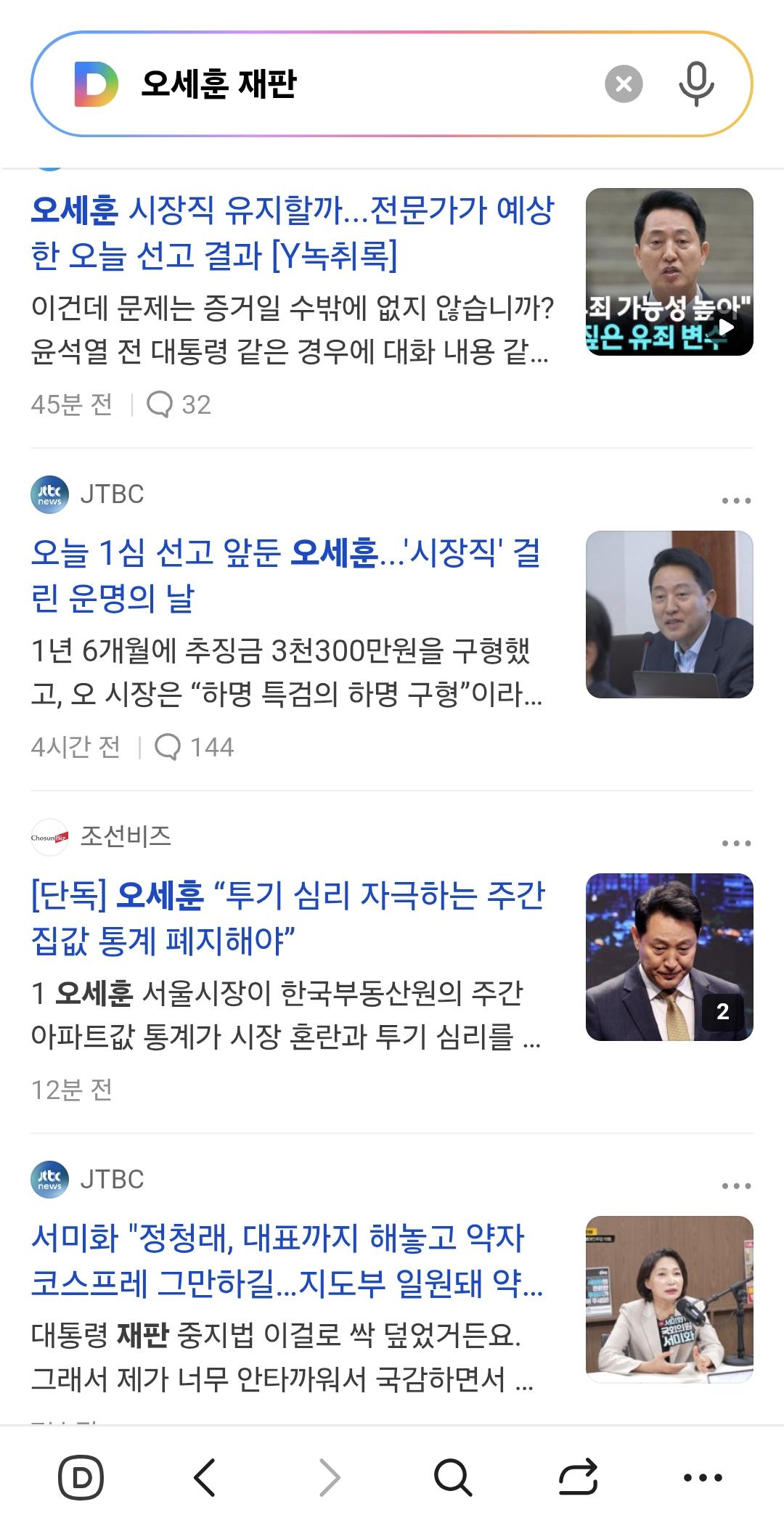Open the 조선비즈 photo thumbnail with 2 images

[669, 957]
